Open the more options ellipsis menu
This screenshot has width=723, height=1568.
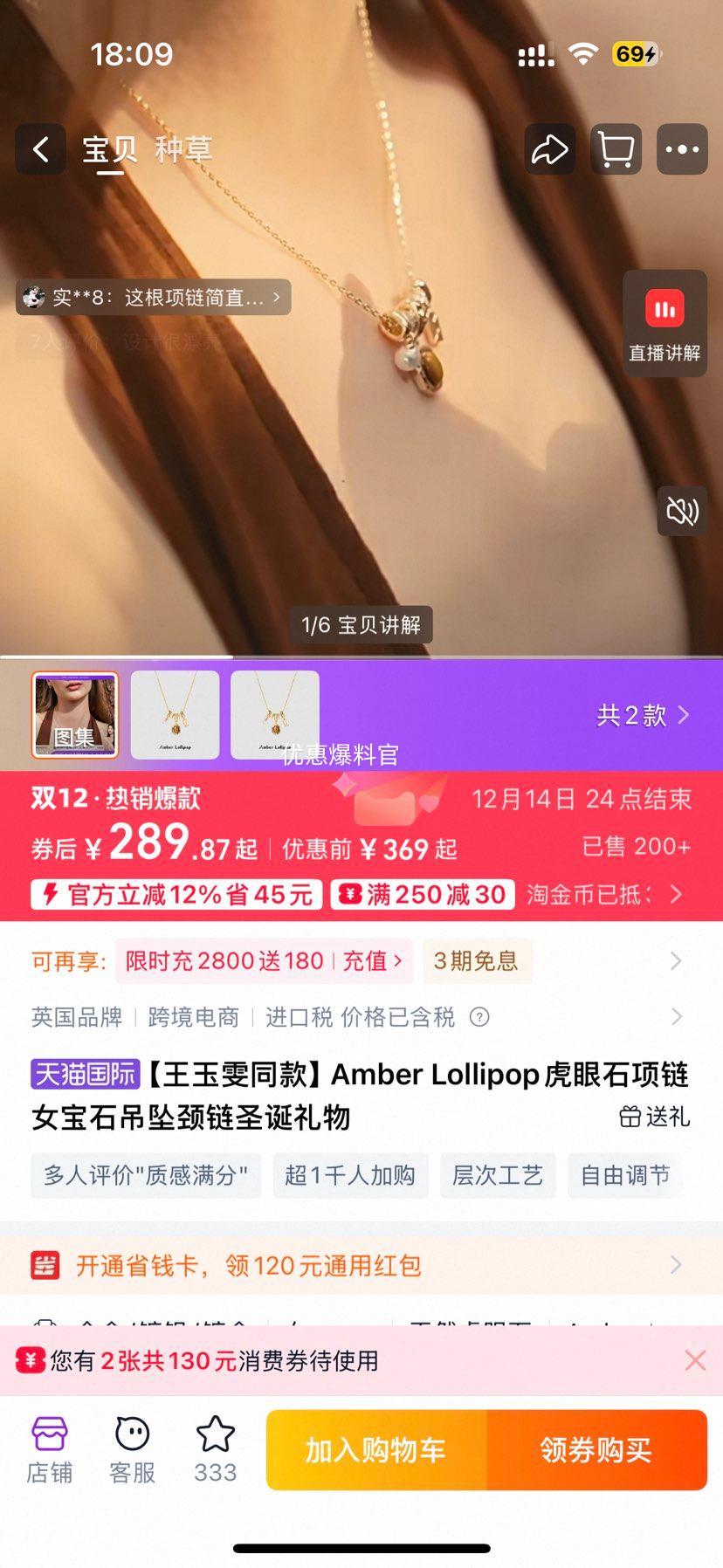[682, 149]
